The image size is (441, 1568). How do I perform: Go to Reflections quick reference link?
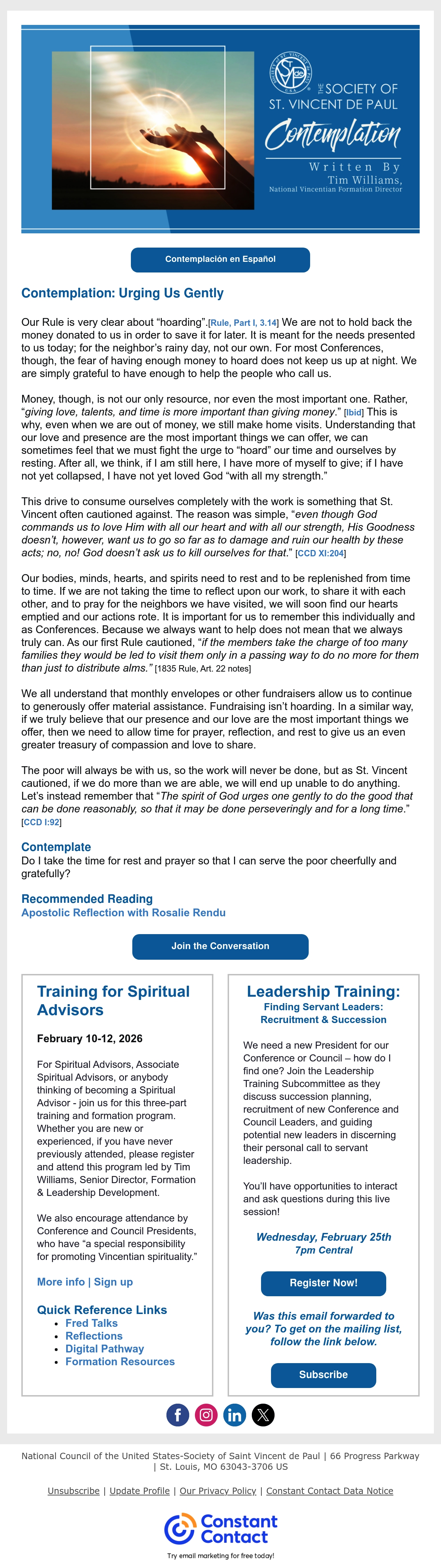tap(94, 1336)
